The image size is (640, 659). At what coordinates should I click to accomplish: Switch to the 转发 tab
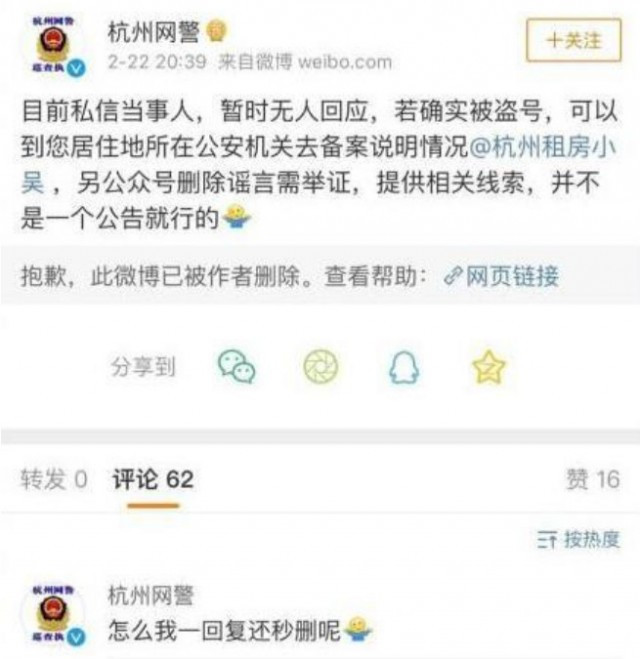tap(54, 480)
